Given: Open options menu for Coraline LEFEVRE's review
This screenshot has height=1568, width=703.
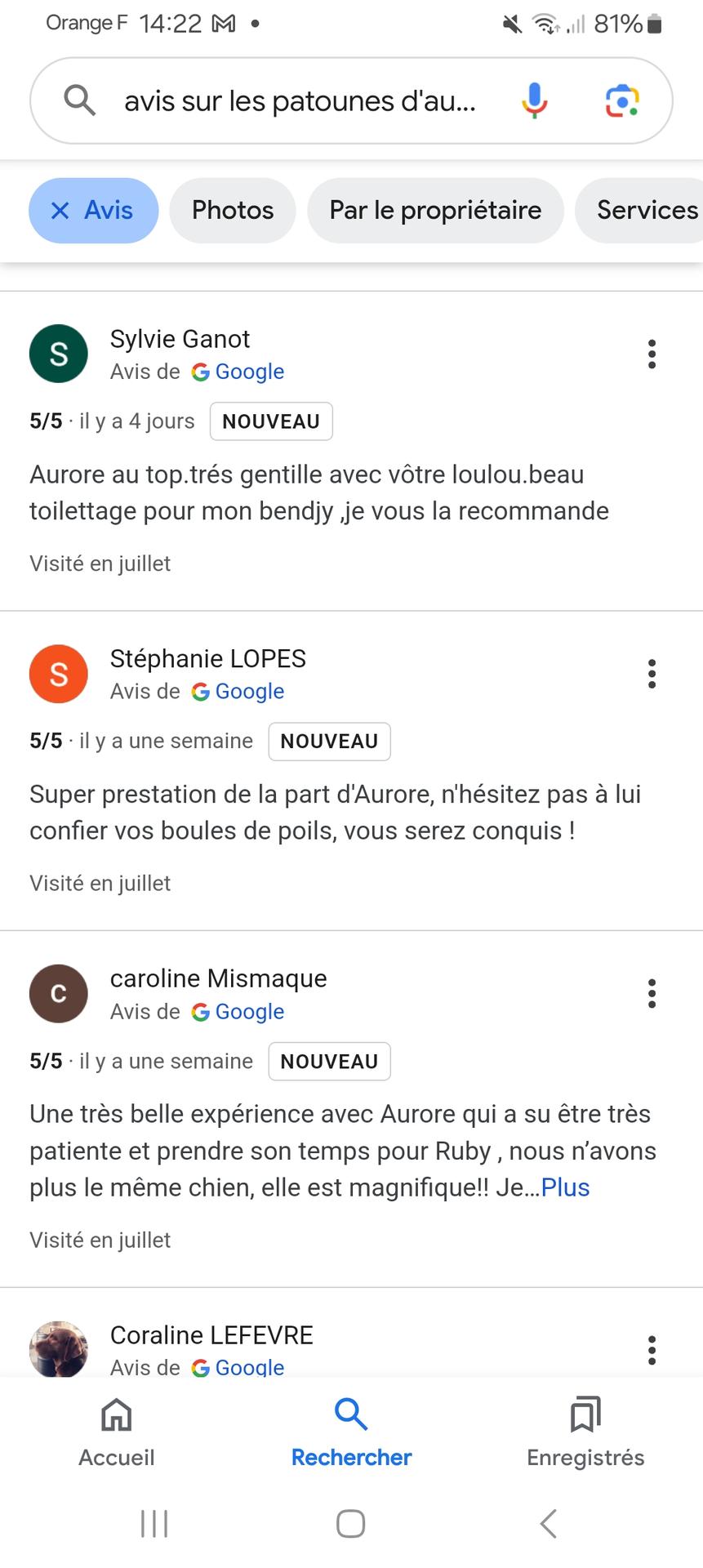Looking at the screenshot, I should [652, 1350].
